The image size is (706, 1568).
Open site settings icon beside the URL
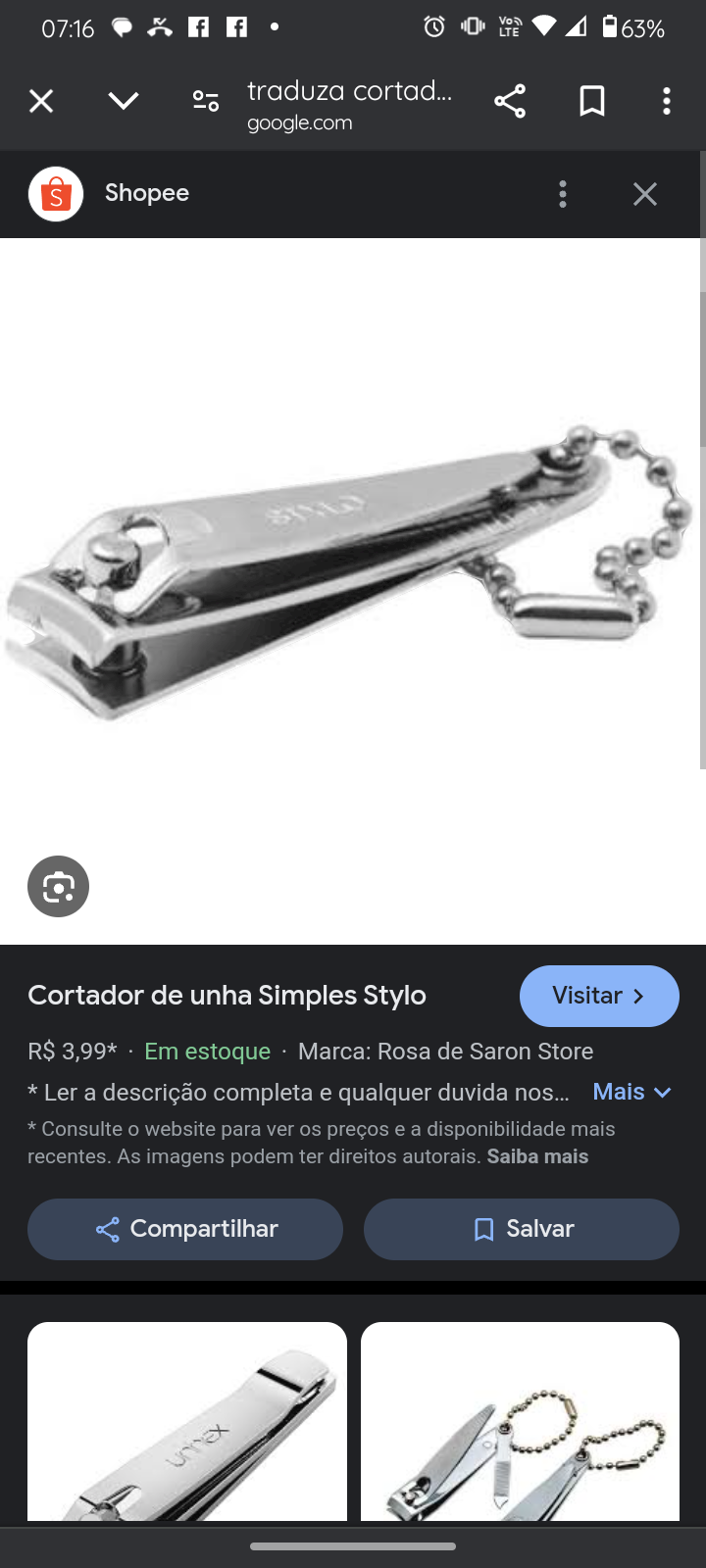click(205, 101)
